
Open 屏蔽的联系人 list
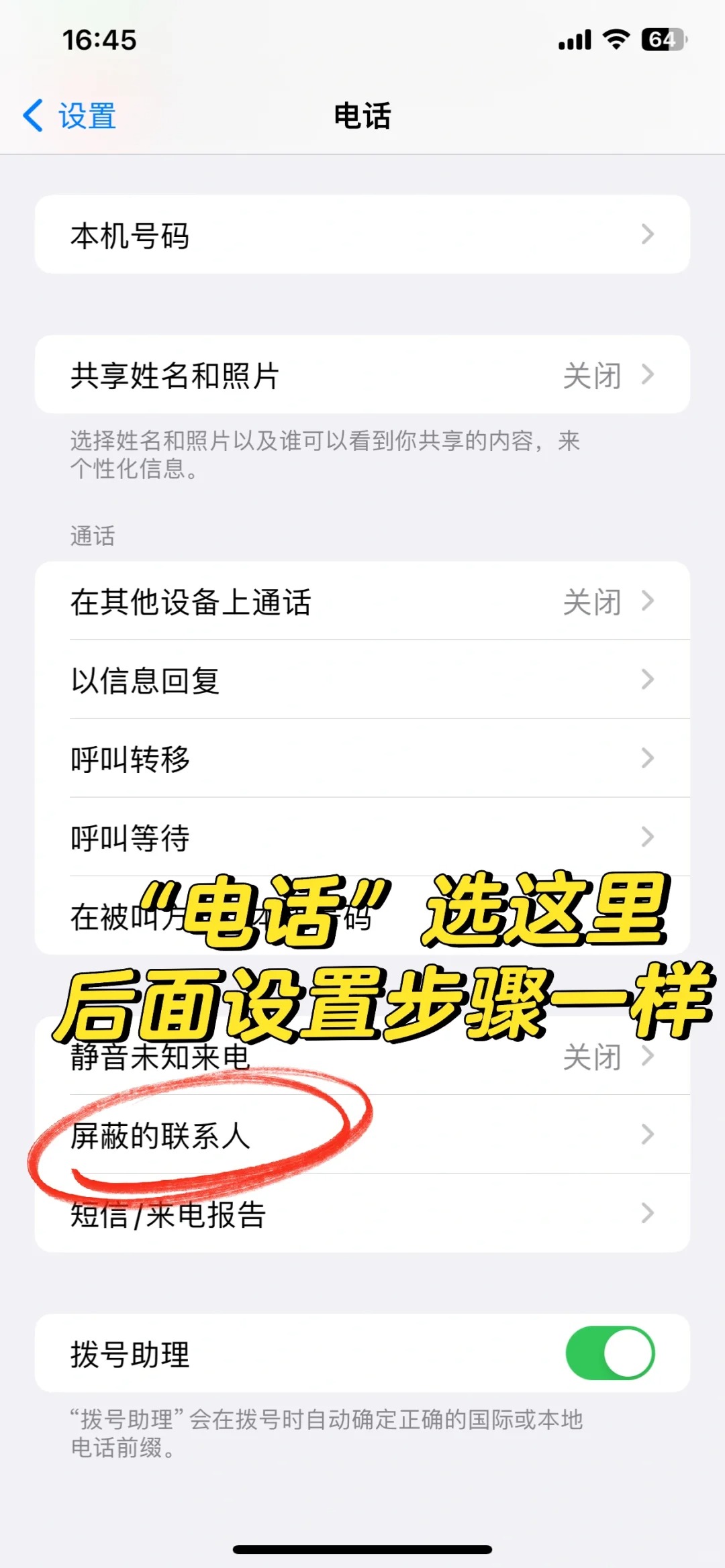[362, 1135]
